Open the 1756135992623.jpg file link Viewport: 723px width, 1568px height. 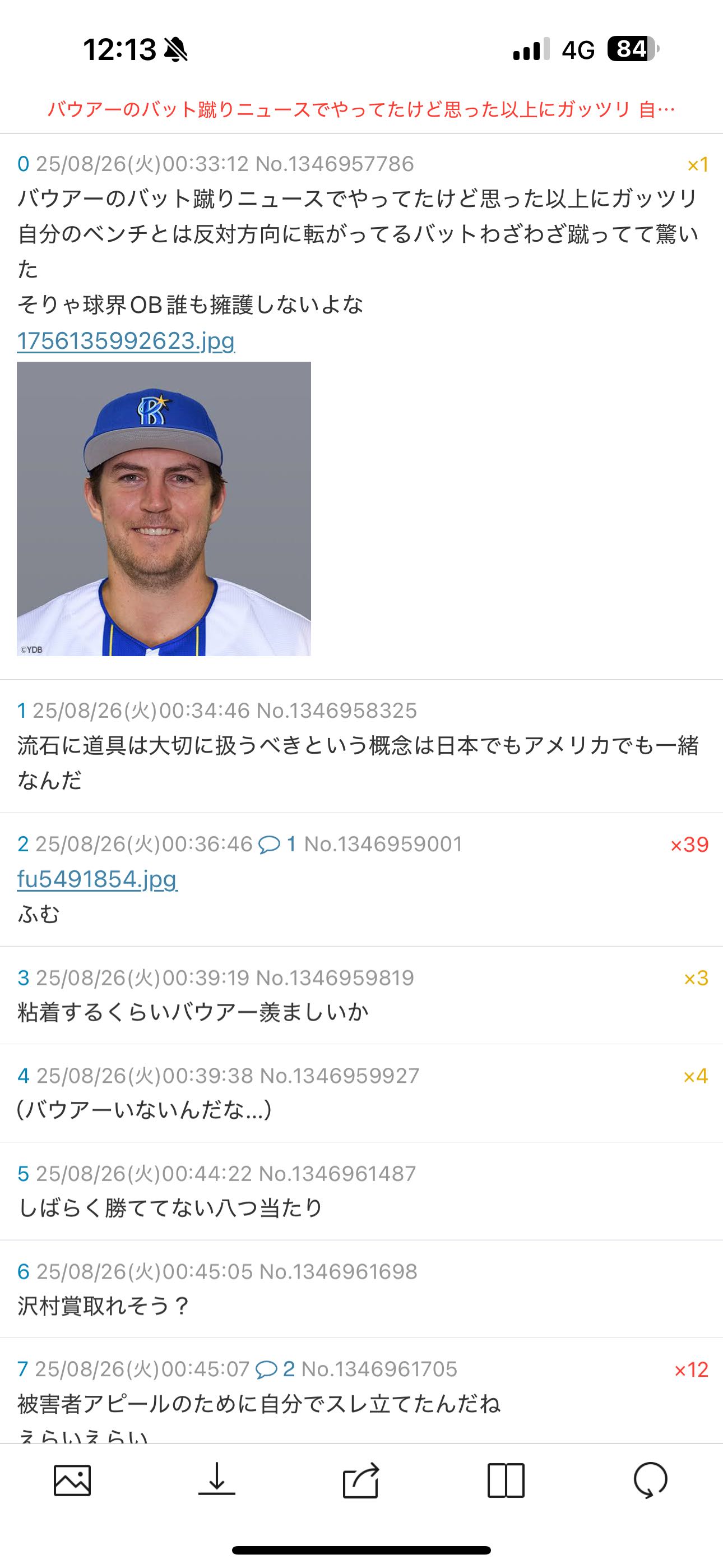[x=126, y=341]
